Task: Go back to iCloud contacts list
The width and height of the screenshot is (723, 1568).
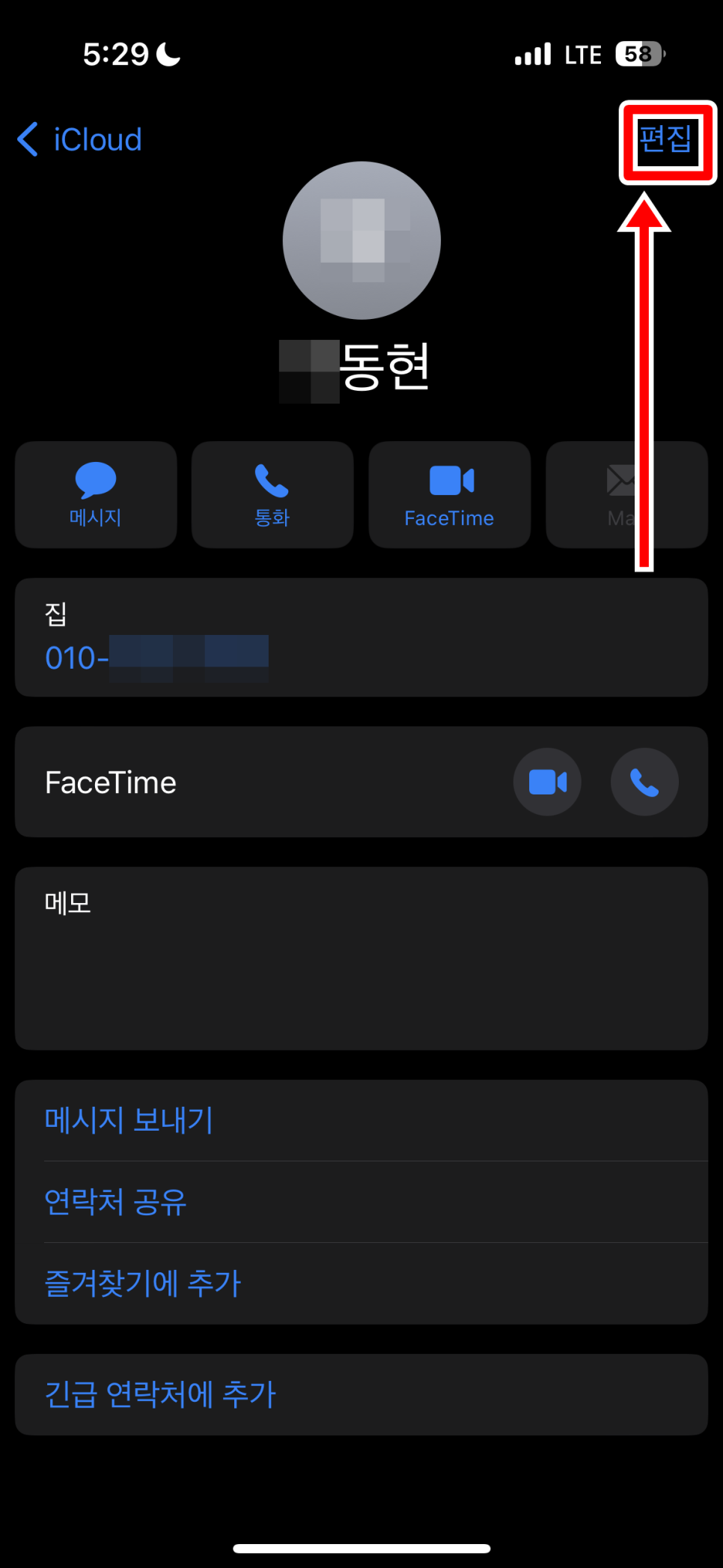Action: 79,139
